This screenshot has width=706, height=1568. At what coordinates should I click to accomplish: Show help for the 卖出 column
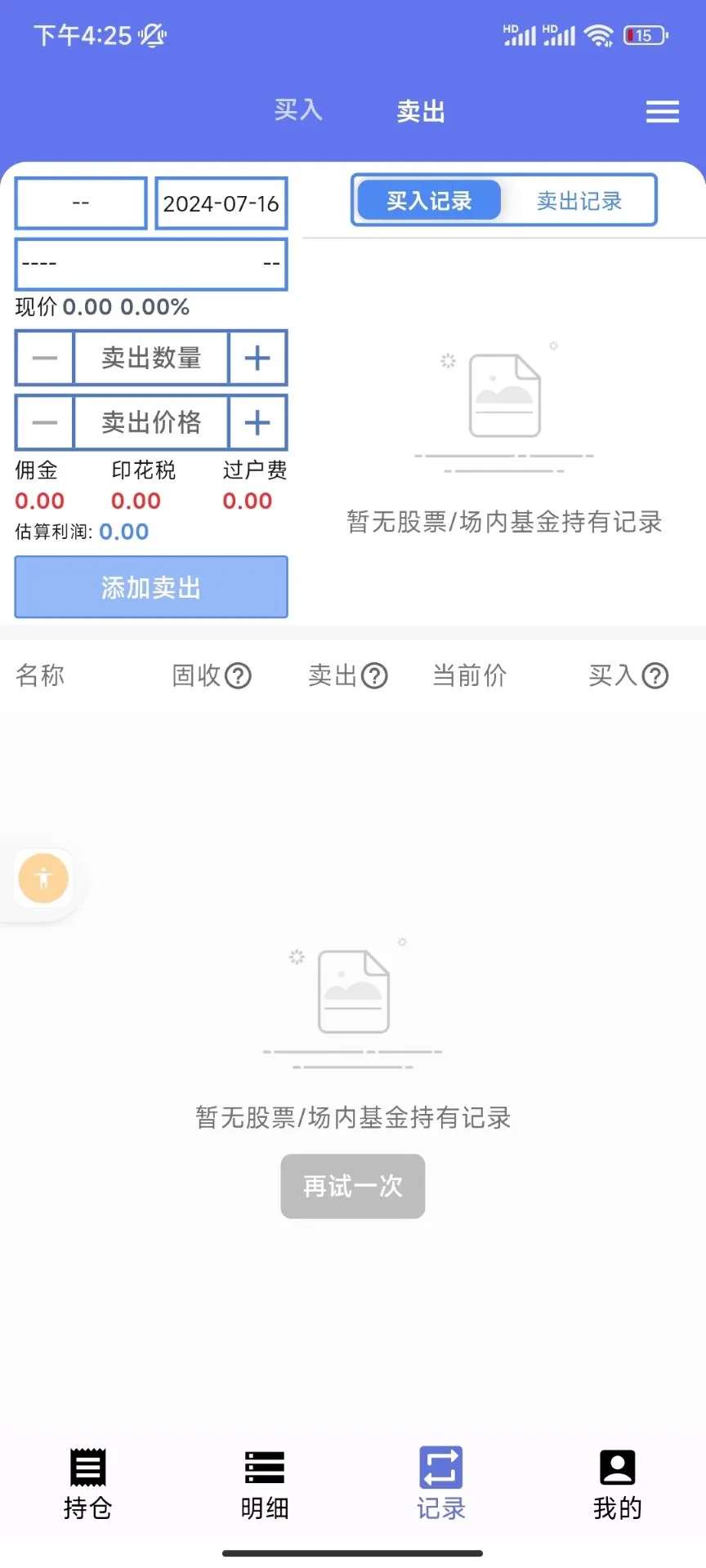click(374, 676)
